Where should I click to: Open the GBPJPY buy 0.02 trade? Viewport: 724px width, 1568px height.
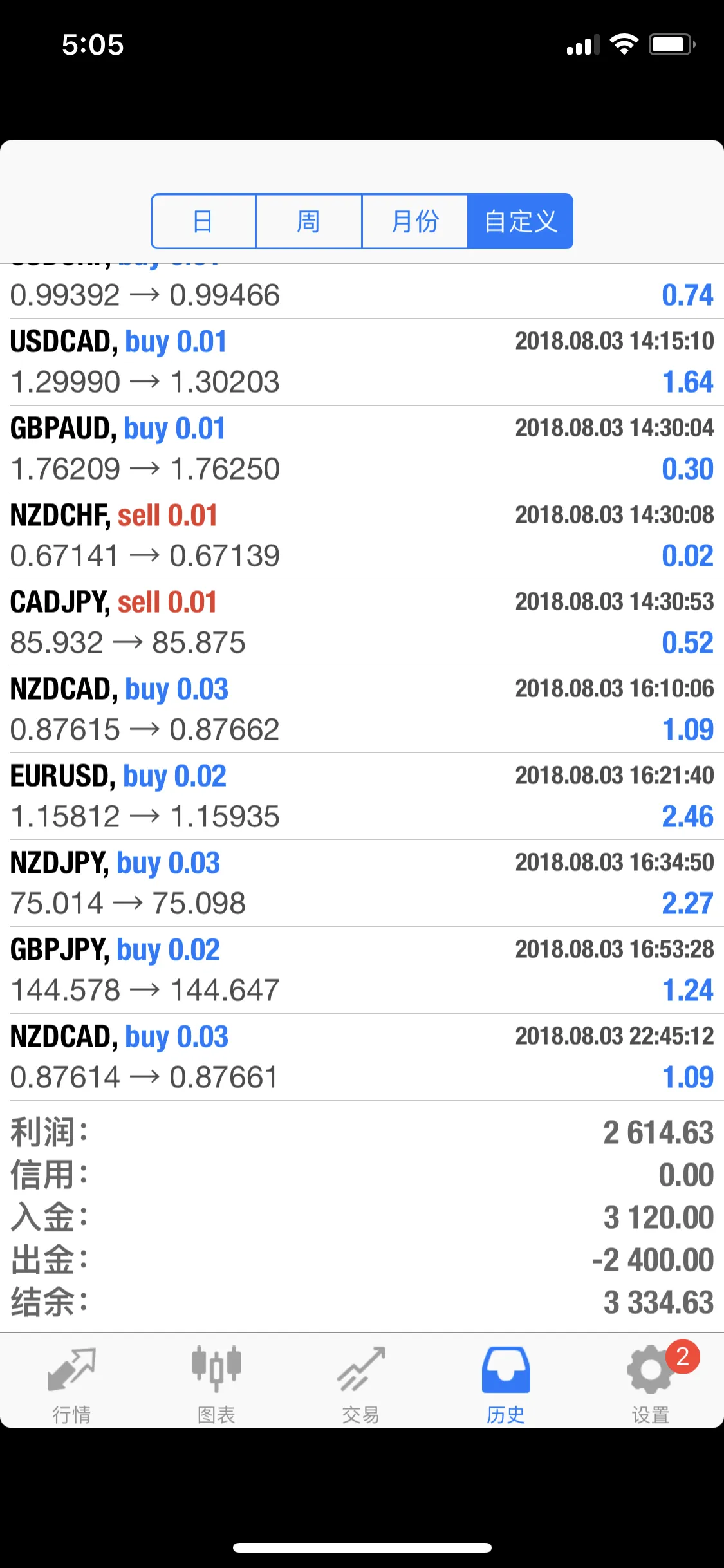[362, 970]
